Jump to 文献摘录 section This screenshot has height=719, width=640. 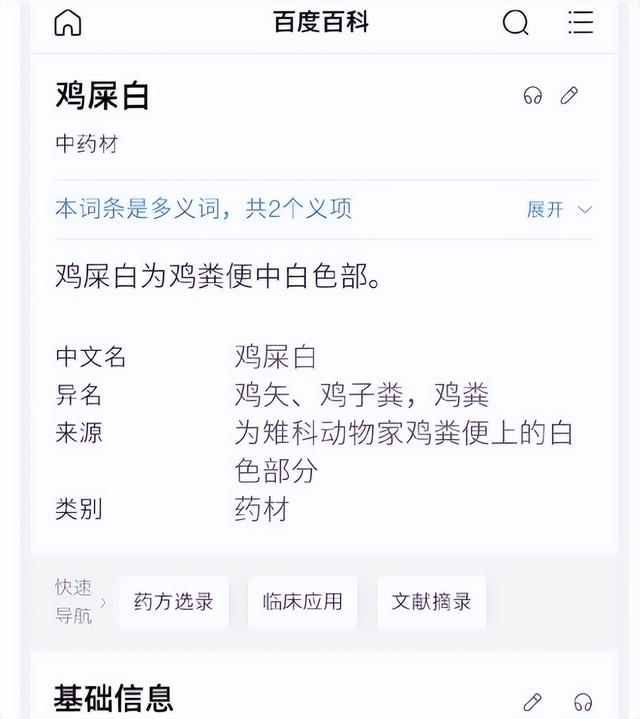point(431,602)
